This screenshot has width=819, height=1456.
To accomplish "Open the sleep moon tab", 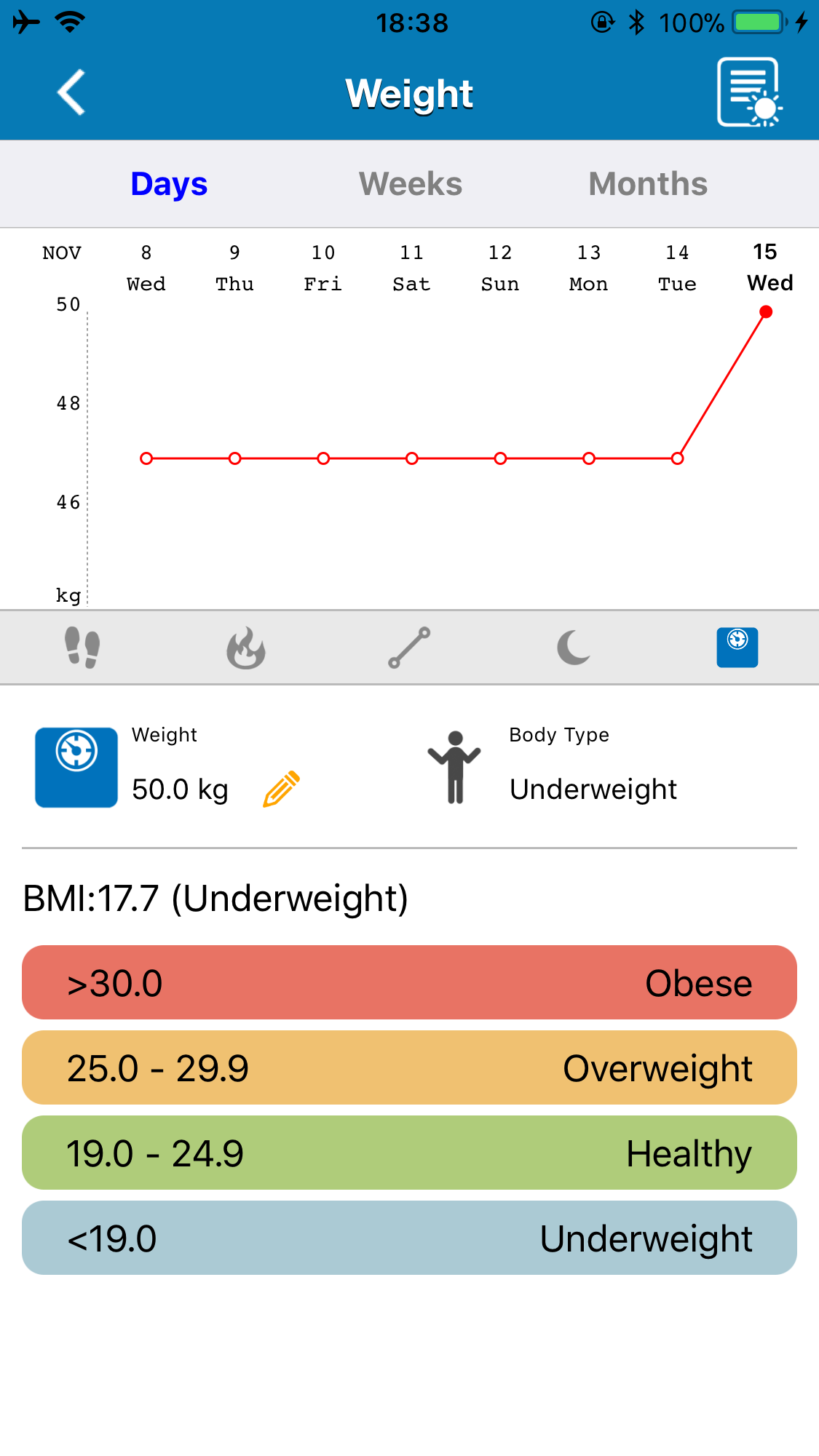I will (x=574, y=647).
